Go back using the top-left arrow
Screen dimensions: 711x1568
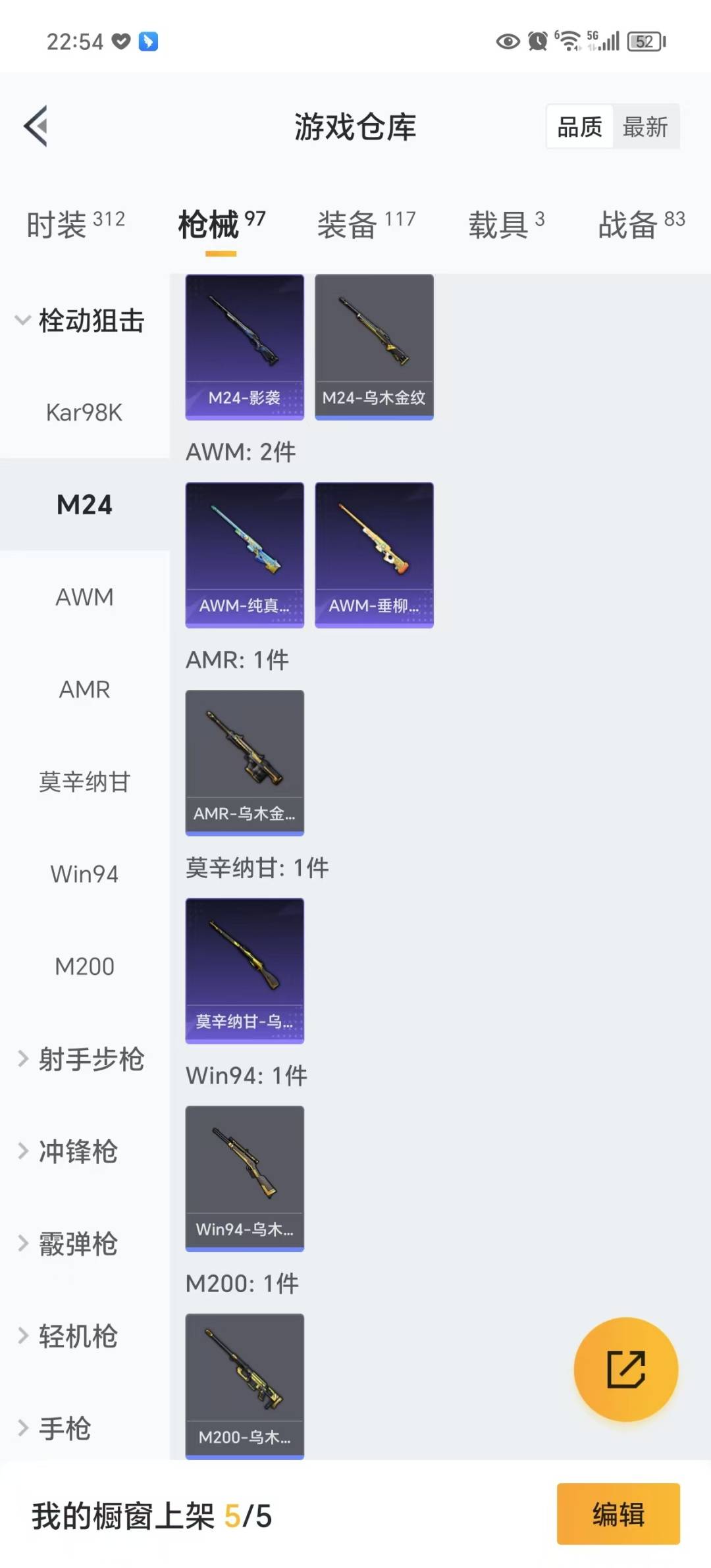[36, 126]
